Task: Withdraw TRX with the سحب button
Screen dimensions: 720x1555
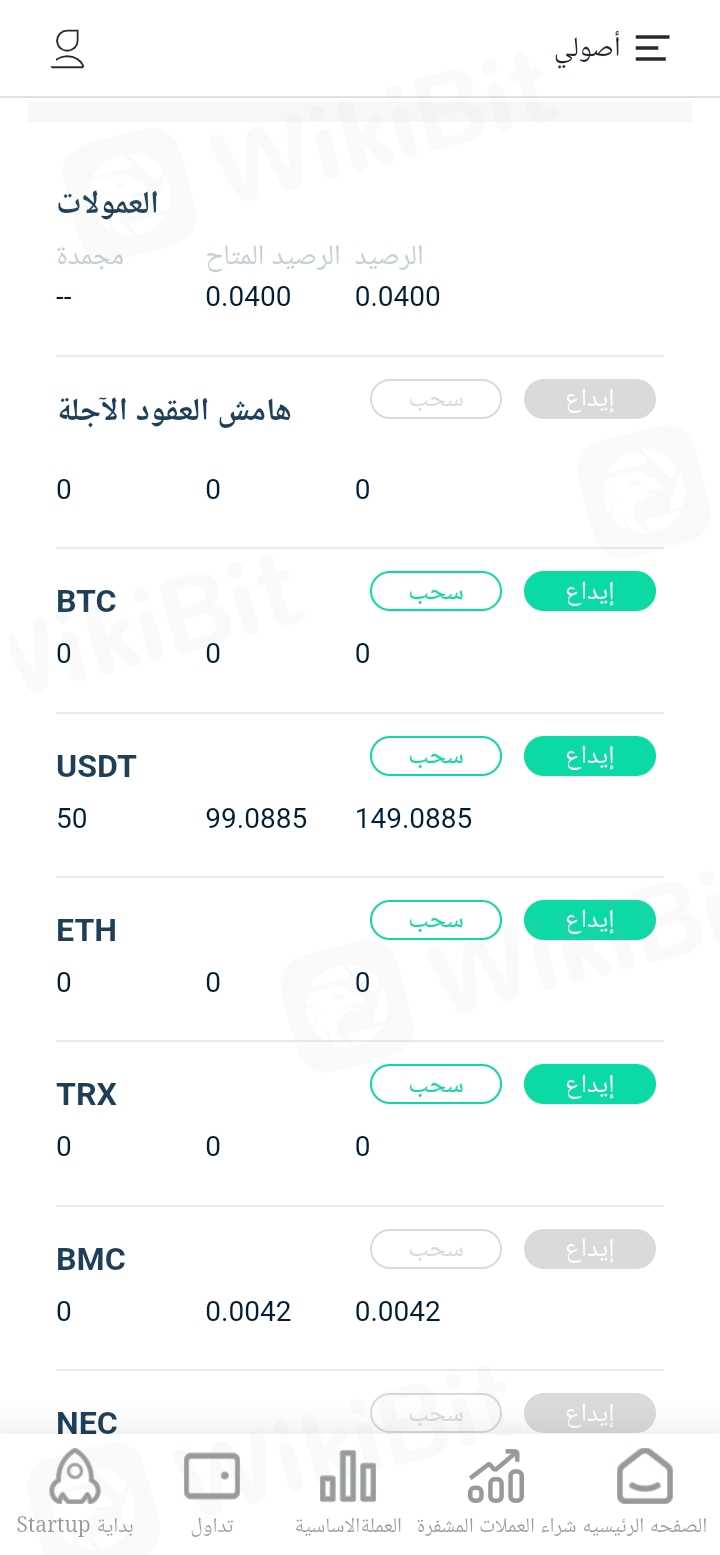Action: tap(436, 1084)
